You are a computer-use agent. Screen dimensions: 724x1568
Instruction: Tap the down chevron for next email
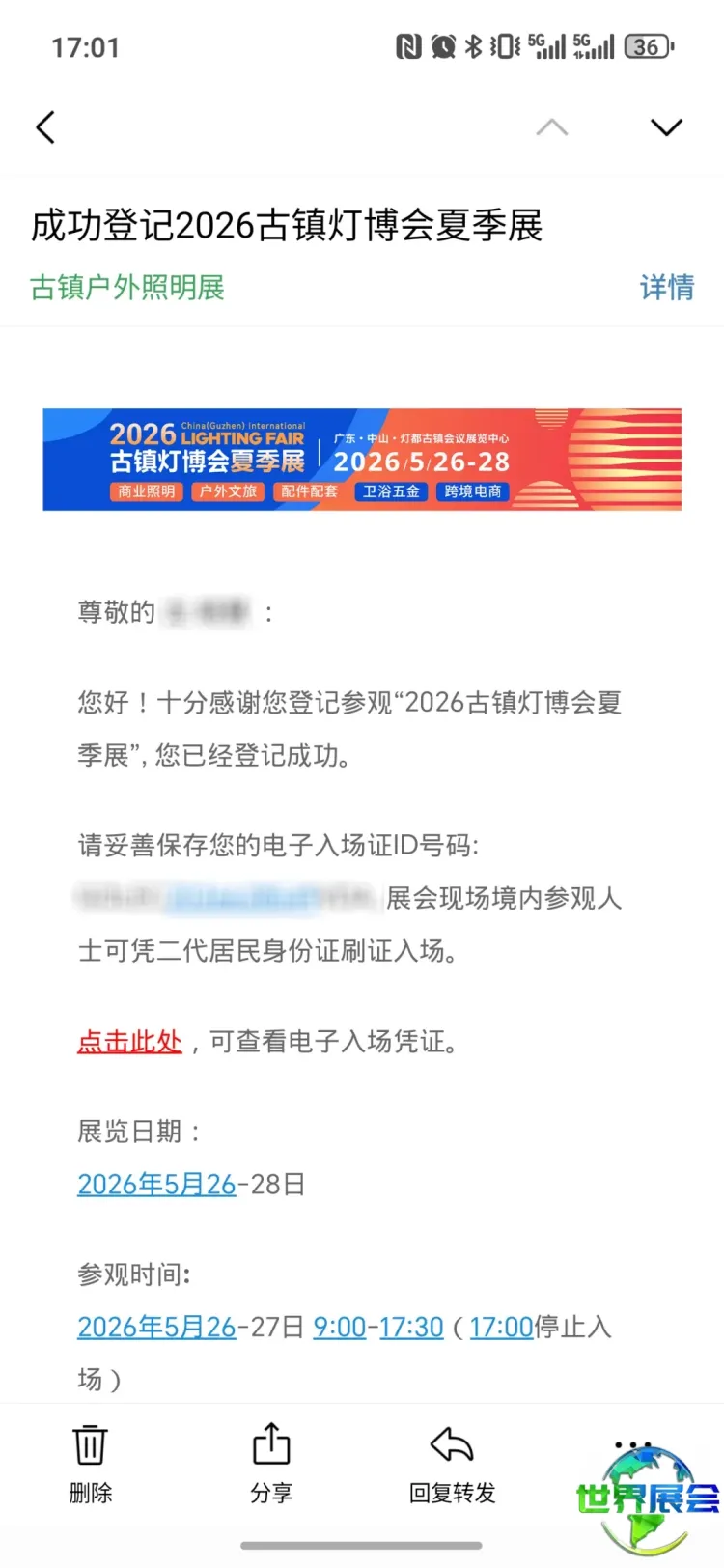coord(667,126)
